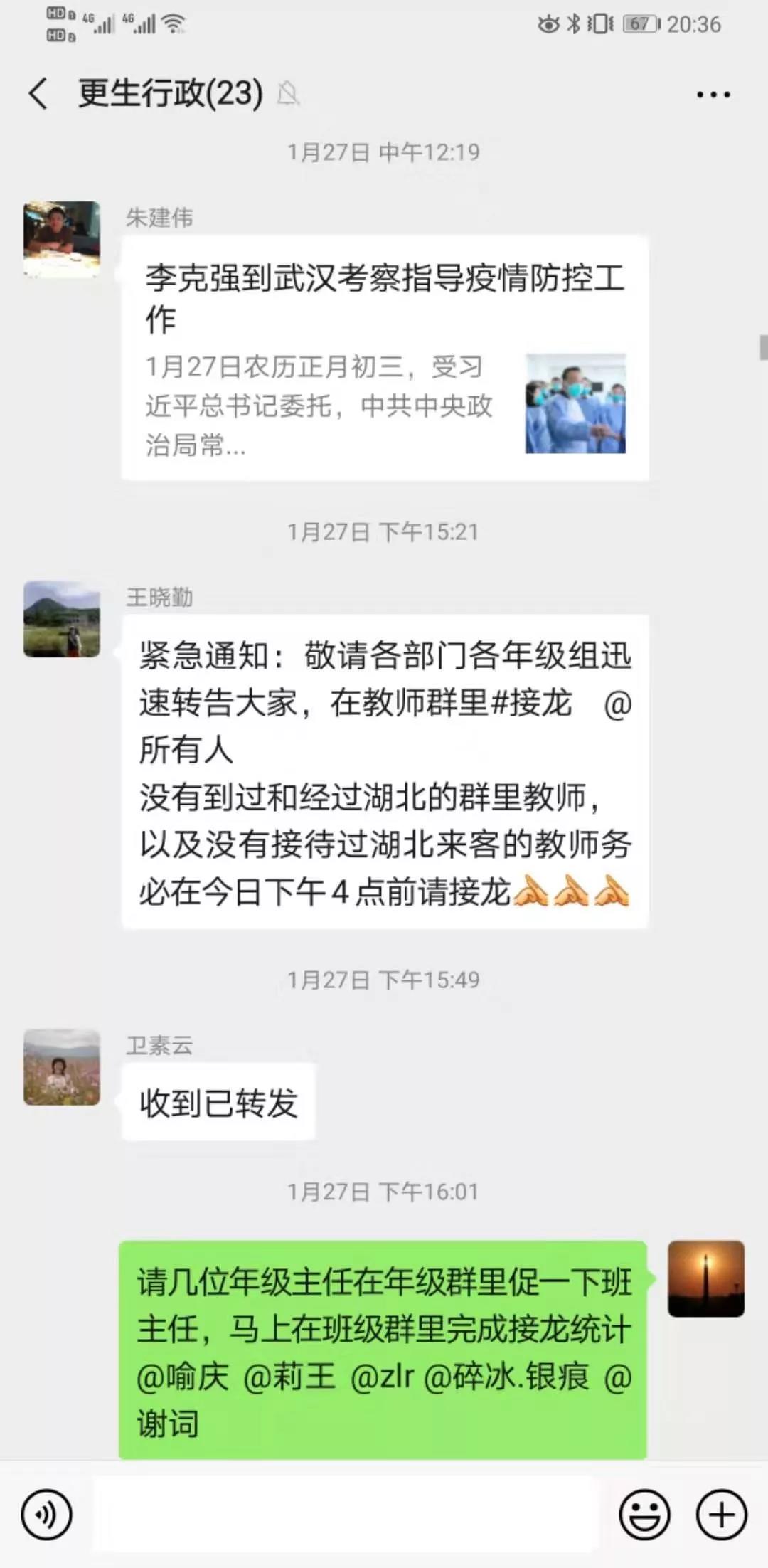Open the chat info three-dot menu
The width and height of the screenshot is (768, 1568).
click(x=713, y=95)
